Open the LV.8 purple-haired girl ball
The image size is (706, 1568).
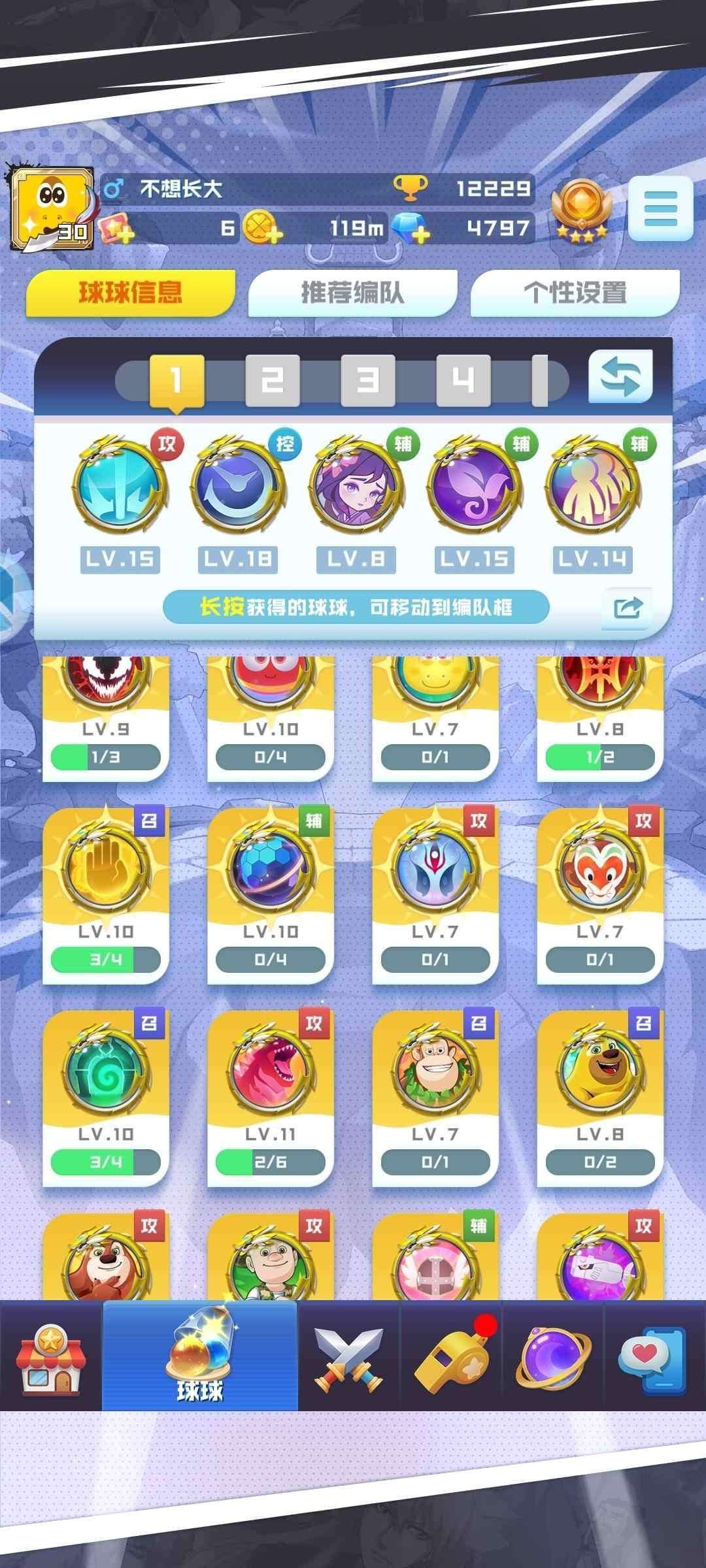(356, 486)
